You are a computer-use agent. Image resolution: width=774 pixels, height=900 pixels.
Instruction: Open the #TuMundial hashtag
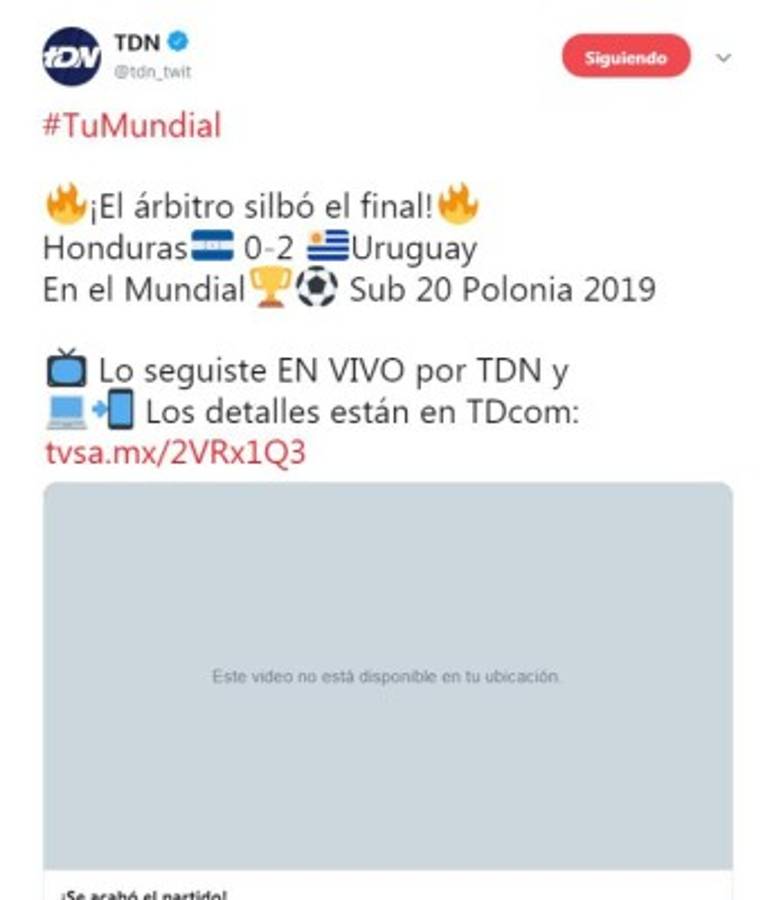click(132, 126)
